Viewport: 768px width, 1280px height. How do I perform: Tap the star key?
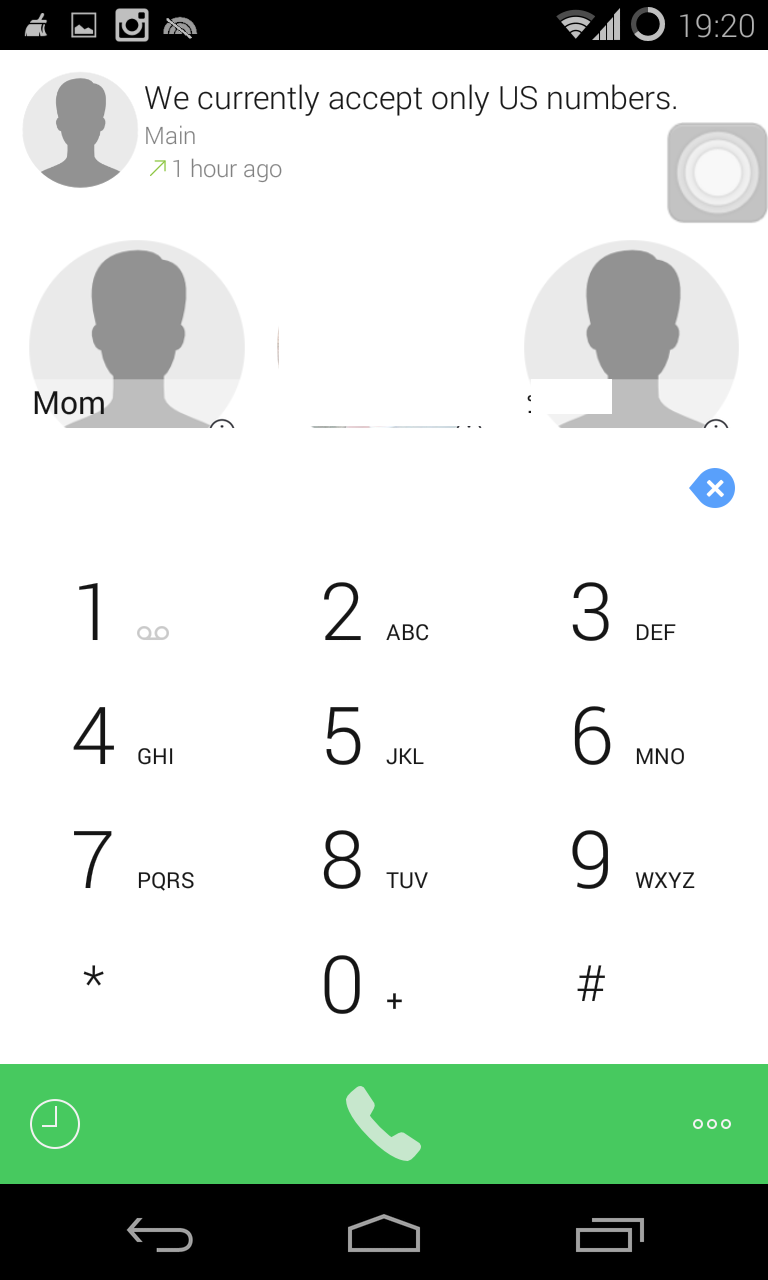[x=94, y=980]
